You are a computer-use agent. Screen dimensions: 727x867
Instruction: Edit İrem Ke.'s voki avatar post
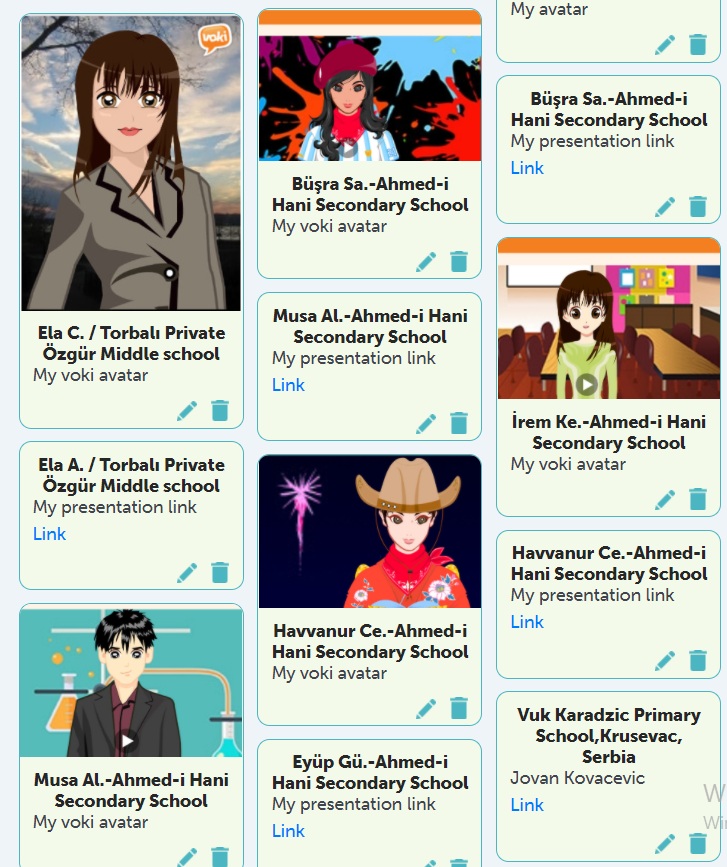point(665,500)
